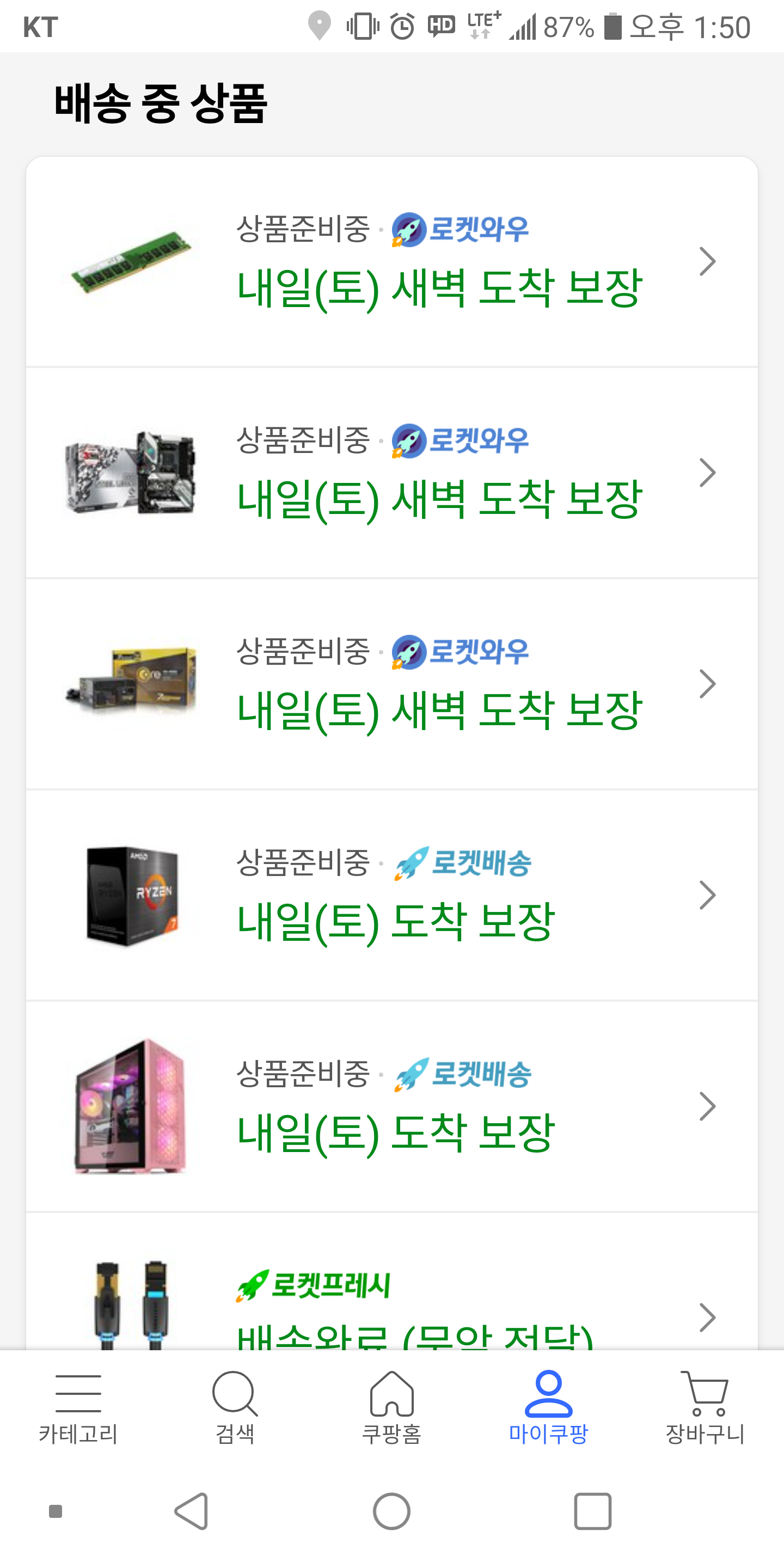Go to the 쿠팡홈 tab
This screenshot has height=1568, width=784.
392,1408
